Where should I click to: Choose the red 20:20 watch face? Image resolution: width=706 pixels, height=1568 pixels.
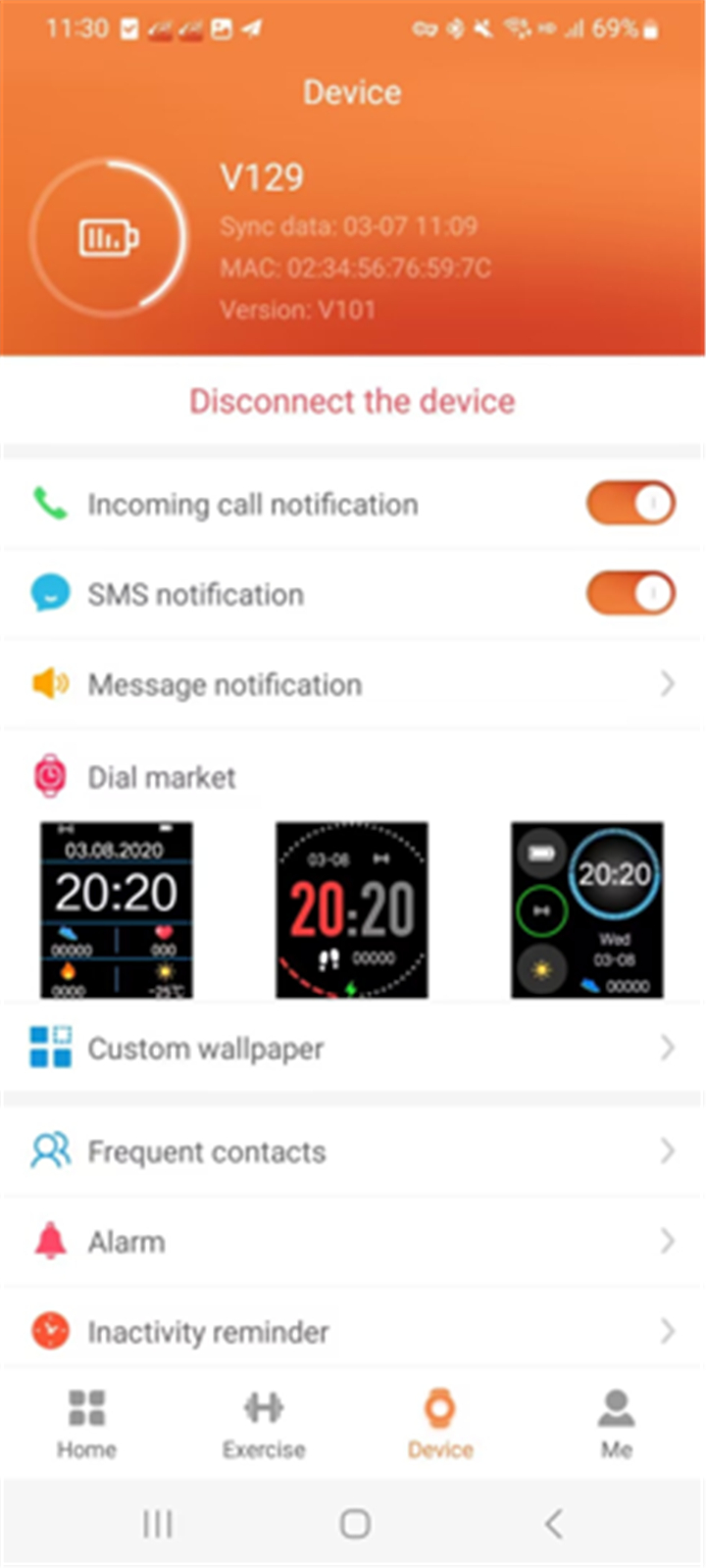(352, 910)
